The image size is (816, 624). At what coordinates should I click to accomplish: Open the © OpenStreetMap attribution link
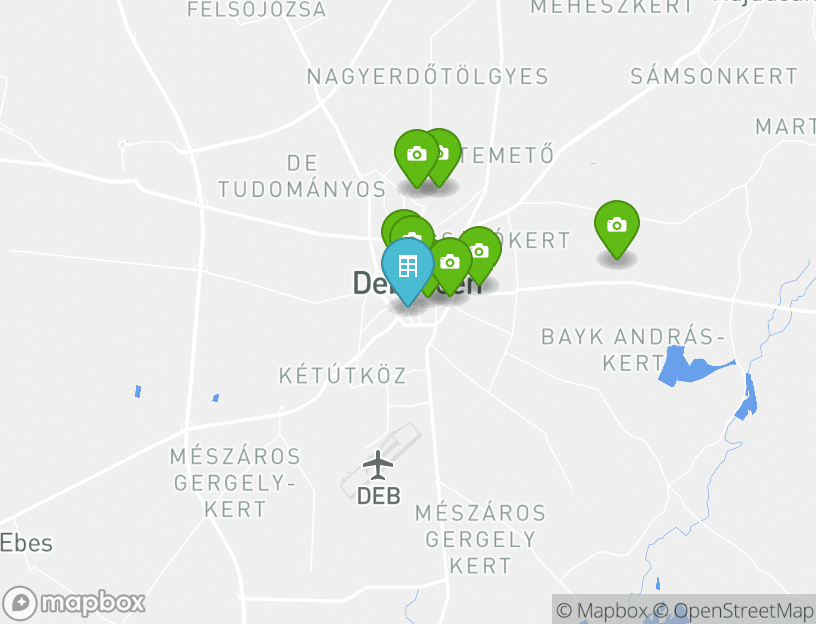733,610
